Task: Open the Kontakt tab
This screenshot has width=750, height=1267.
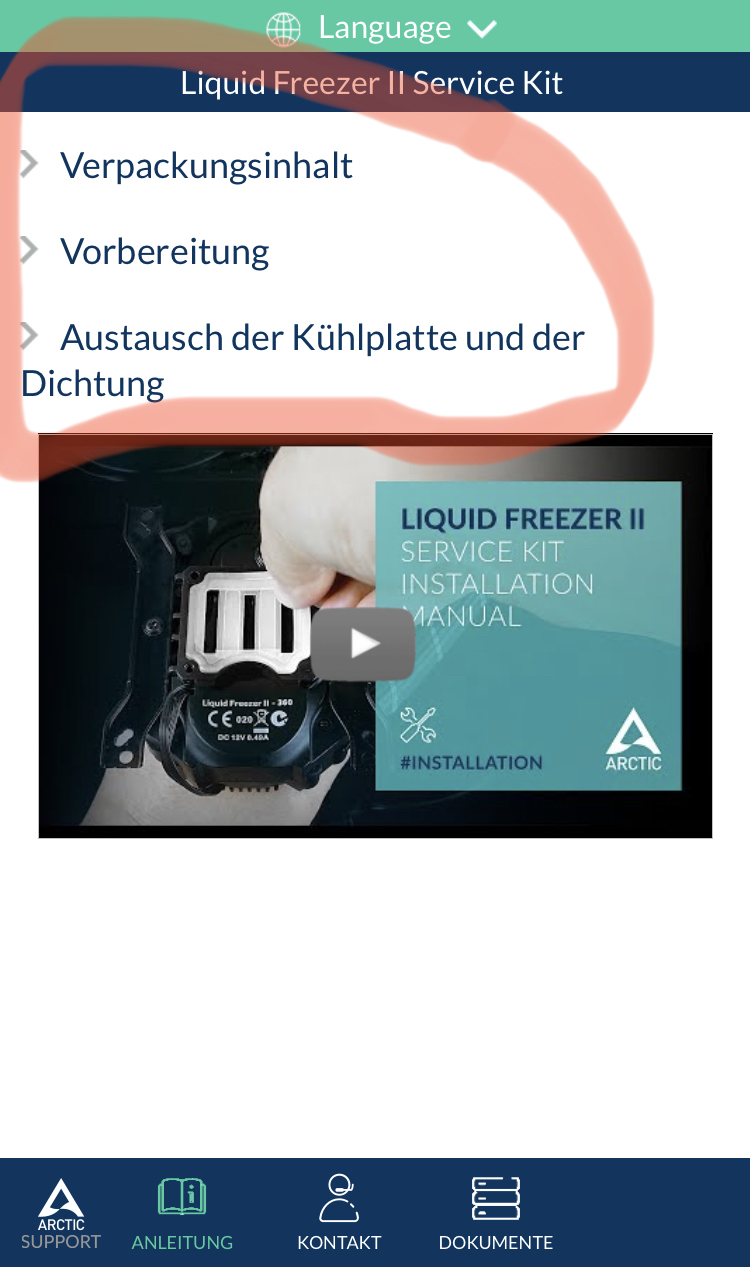Action: (339, 1213)
